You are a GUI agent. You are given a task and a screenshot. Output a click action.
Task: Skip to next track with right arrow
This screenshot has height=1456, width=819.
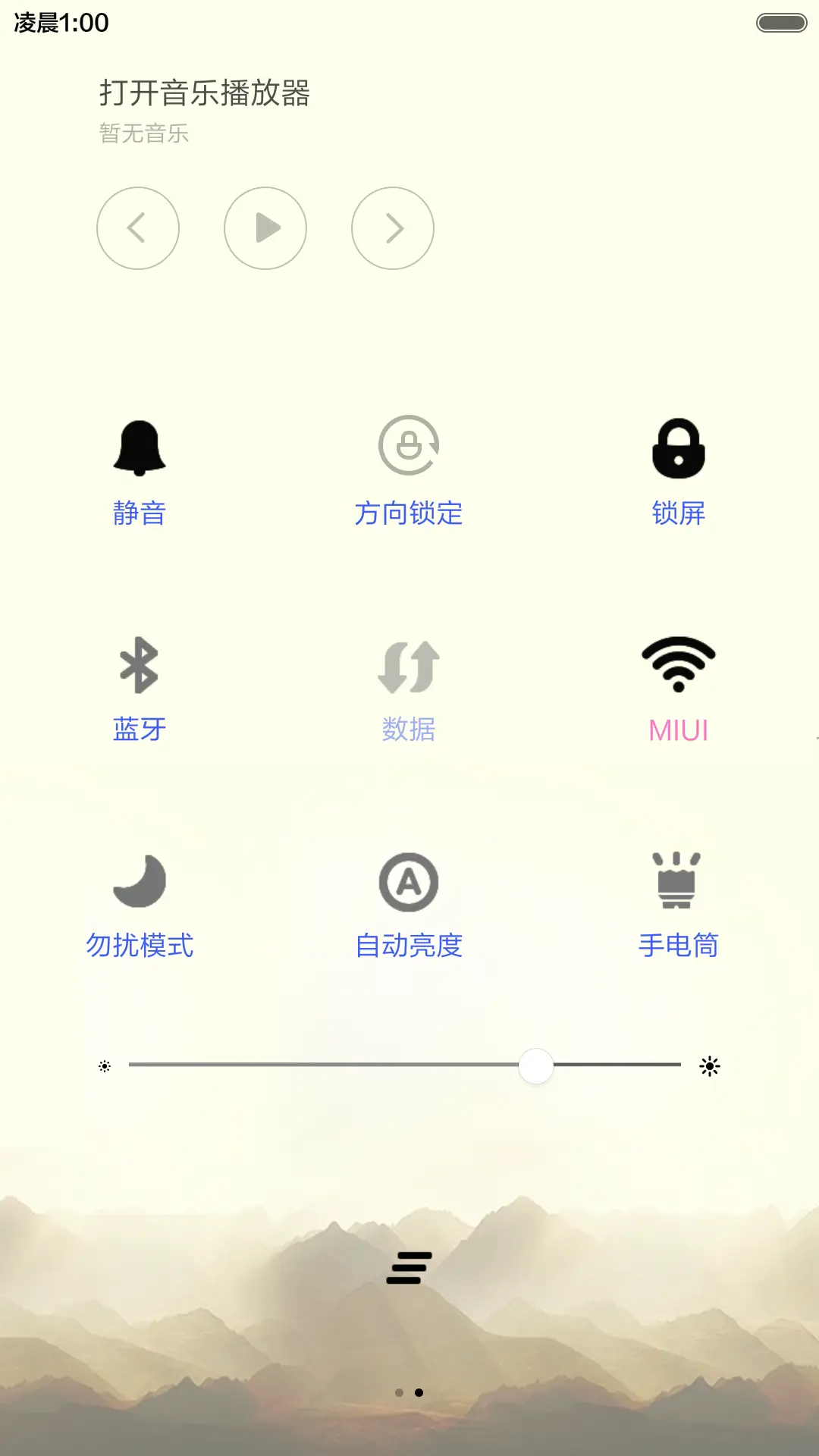pyautogui.click(x=392, y=228)
